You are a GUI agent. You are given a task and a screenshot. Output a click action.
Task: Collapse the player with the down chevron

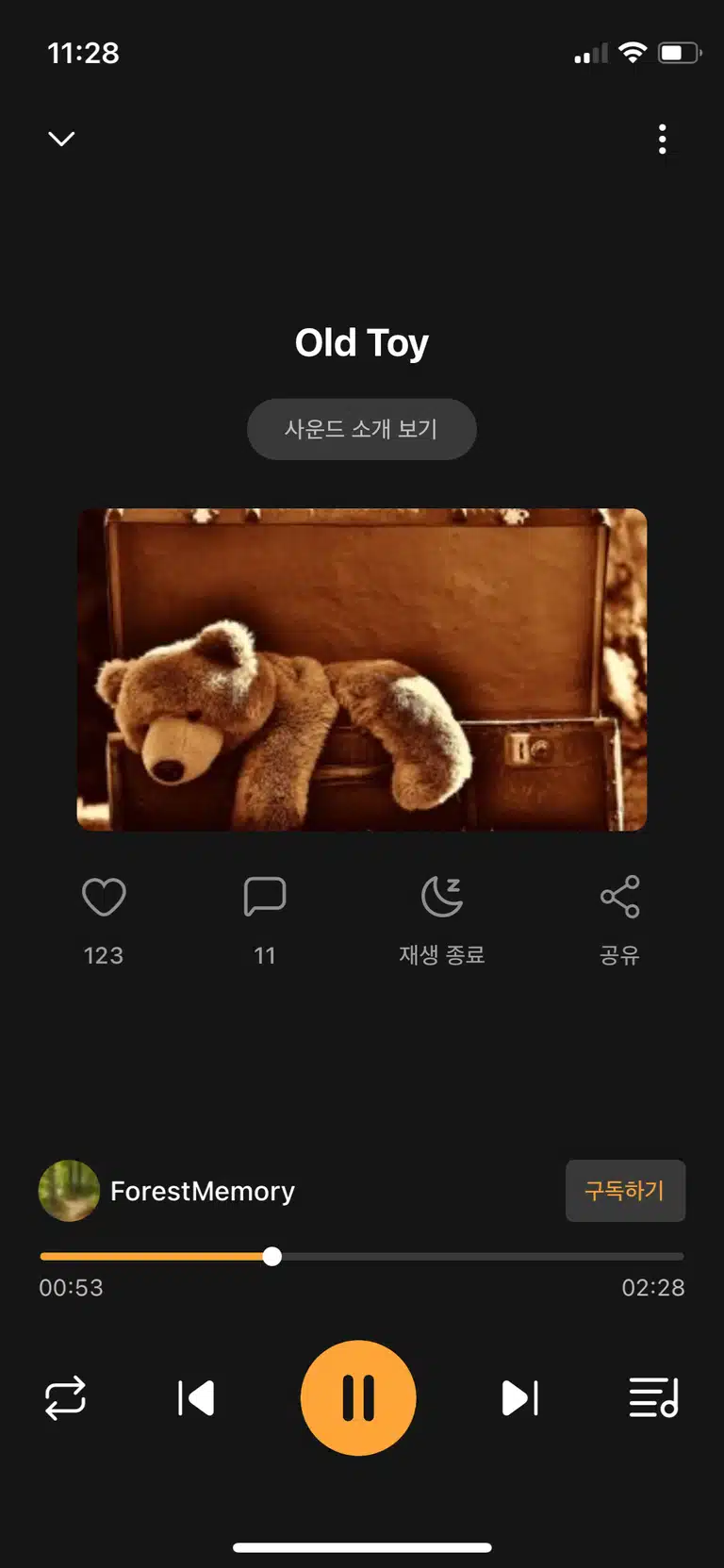tap(61, 139)
